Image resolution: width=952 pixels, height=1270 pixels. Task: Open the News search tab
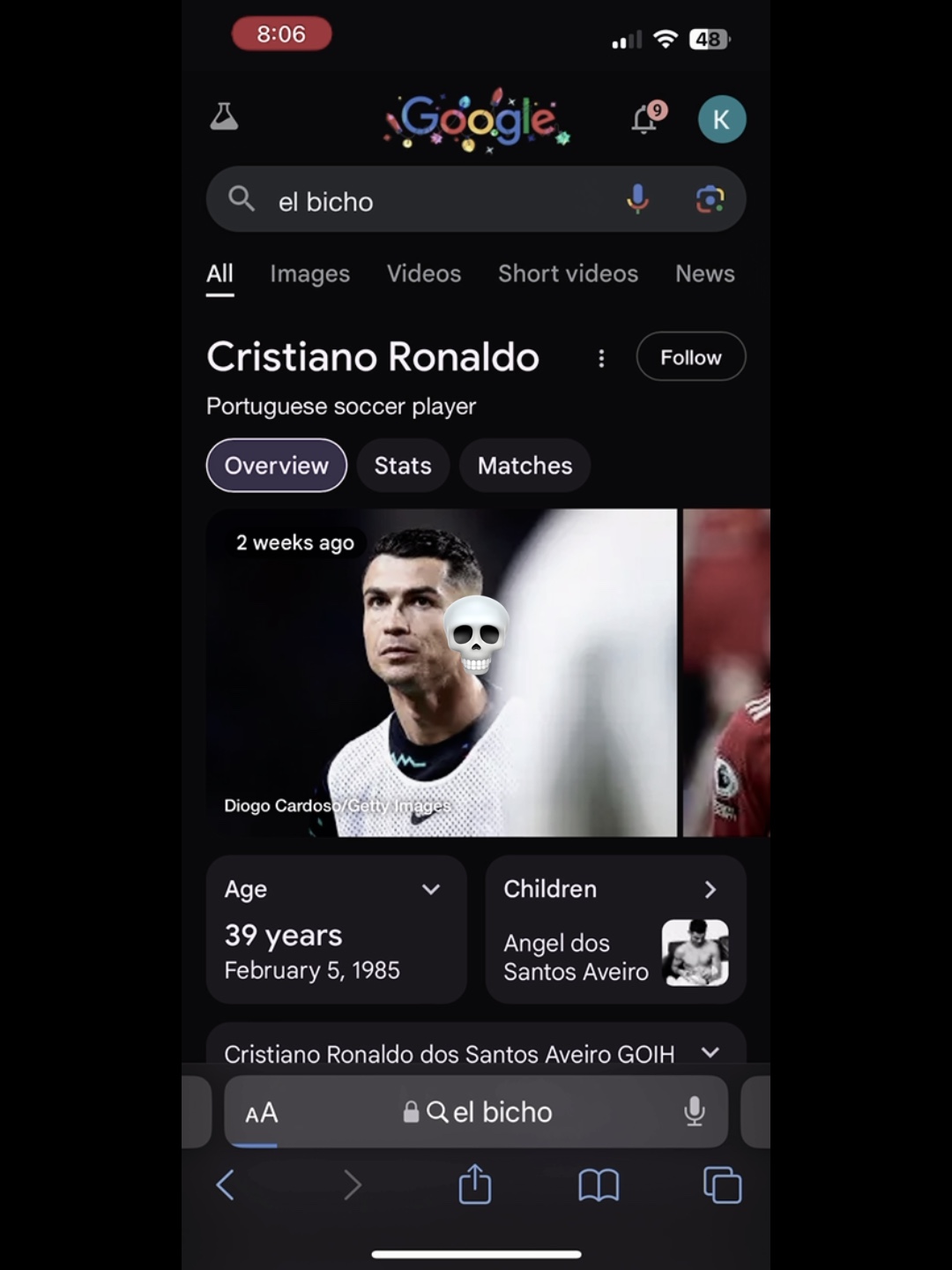(x=704, y=274)
